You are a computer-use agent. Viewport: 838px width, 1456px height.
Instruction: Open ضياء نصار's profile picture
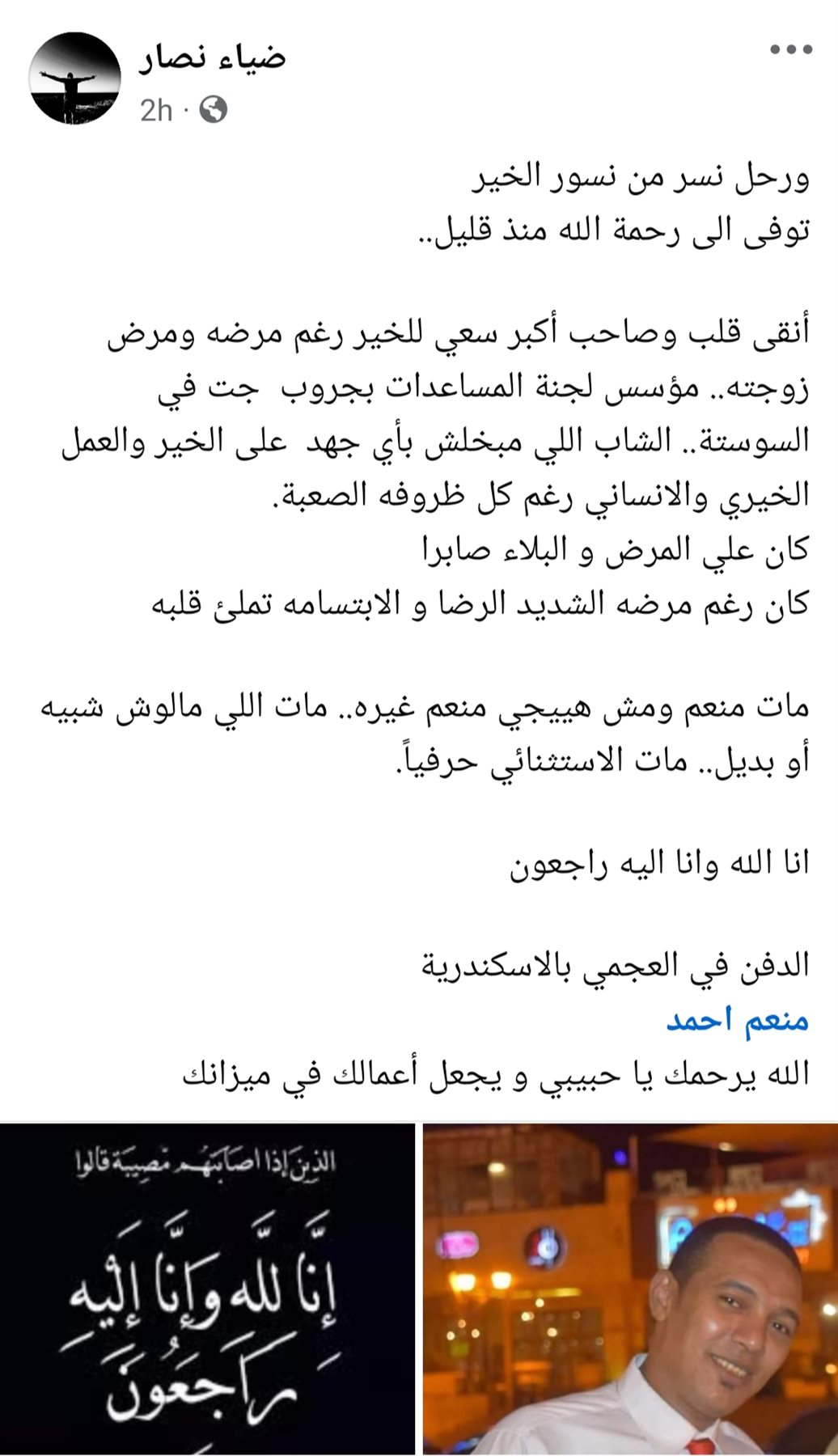(74, 78)
